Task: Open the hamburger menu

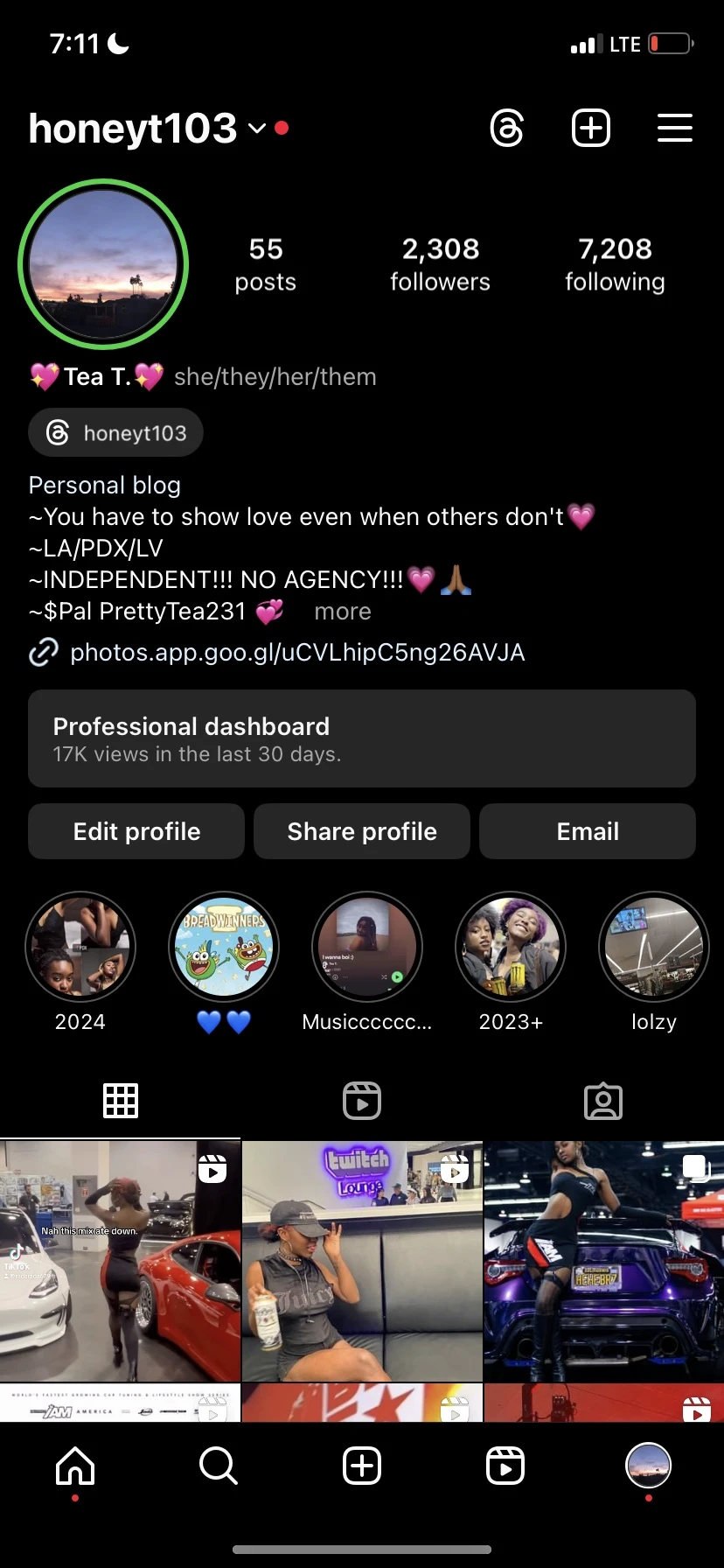Action: [x=675, y=128]
